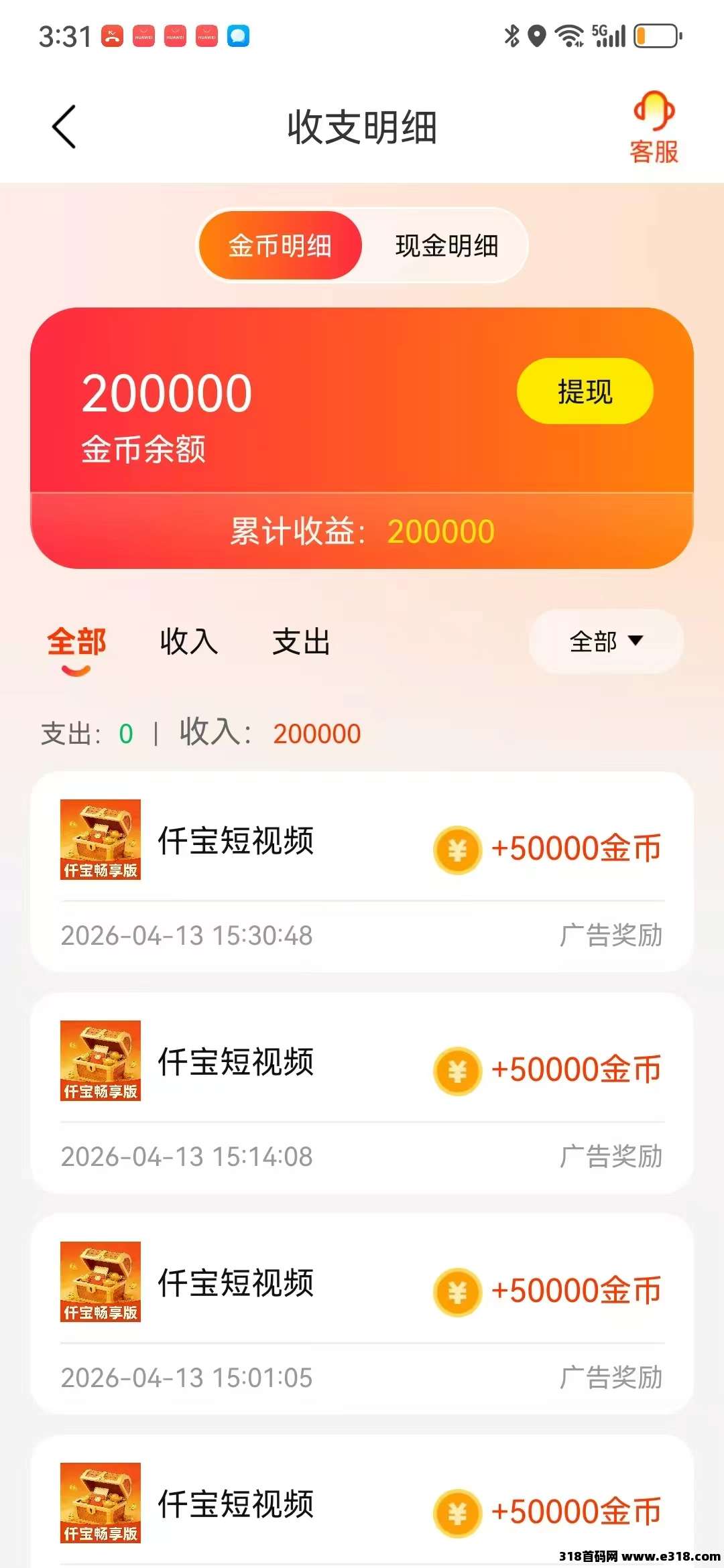Tap the yellow 提现 withdraw button
724x1568 pixels.
(585, 391)
